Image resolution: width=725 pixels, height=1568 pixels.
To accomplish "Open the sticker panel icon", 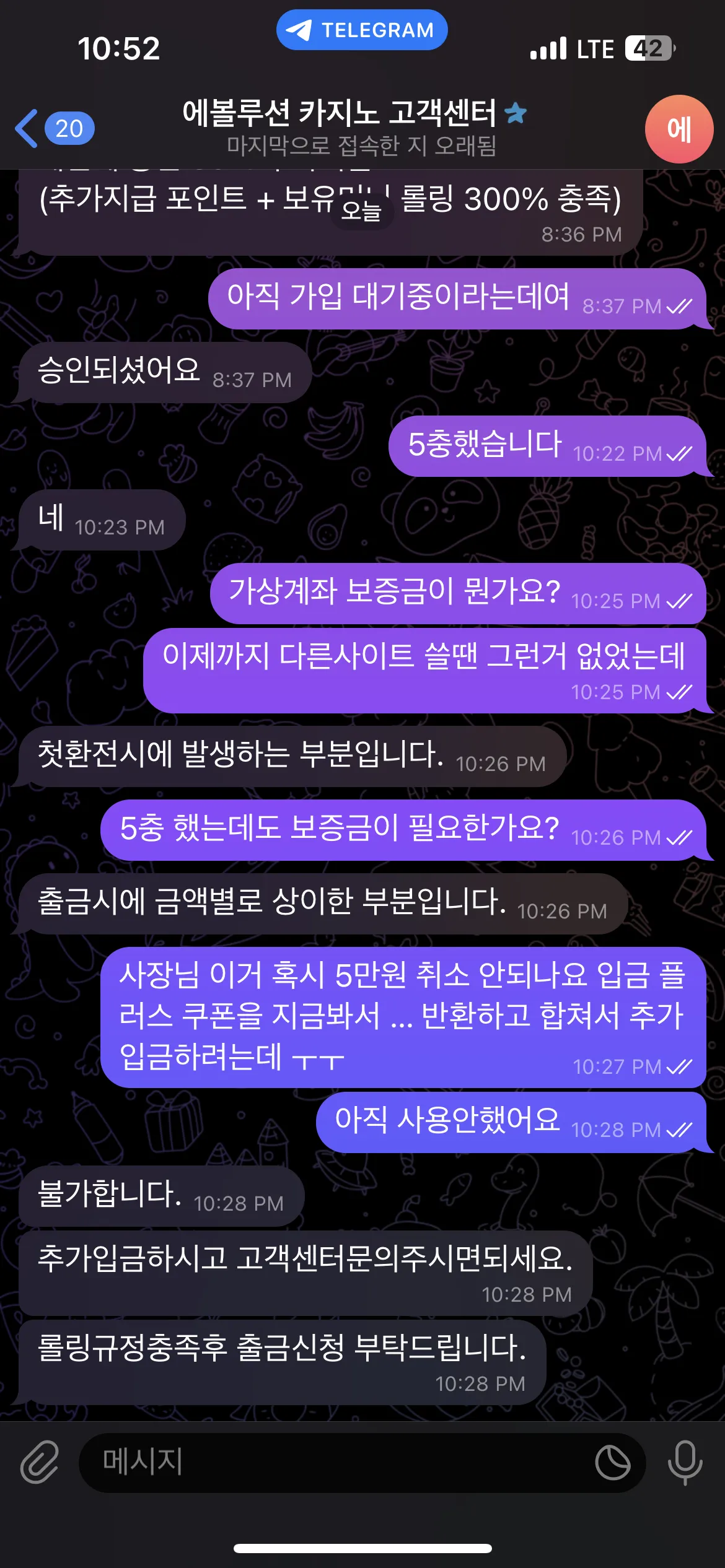I will click(x=612, y=1462).
